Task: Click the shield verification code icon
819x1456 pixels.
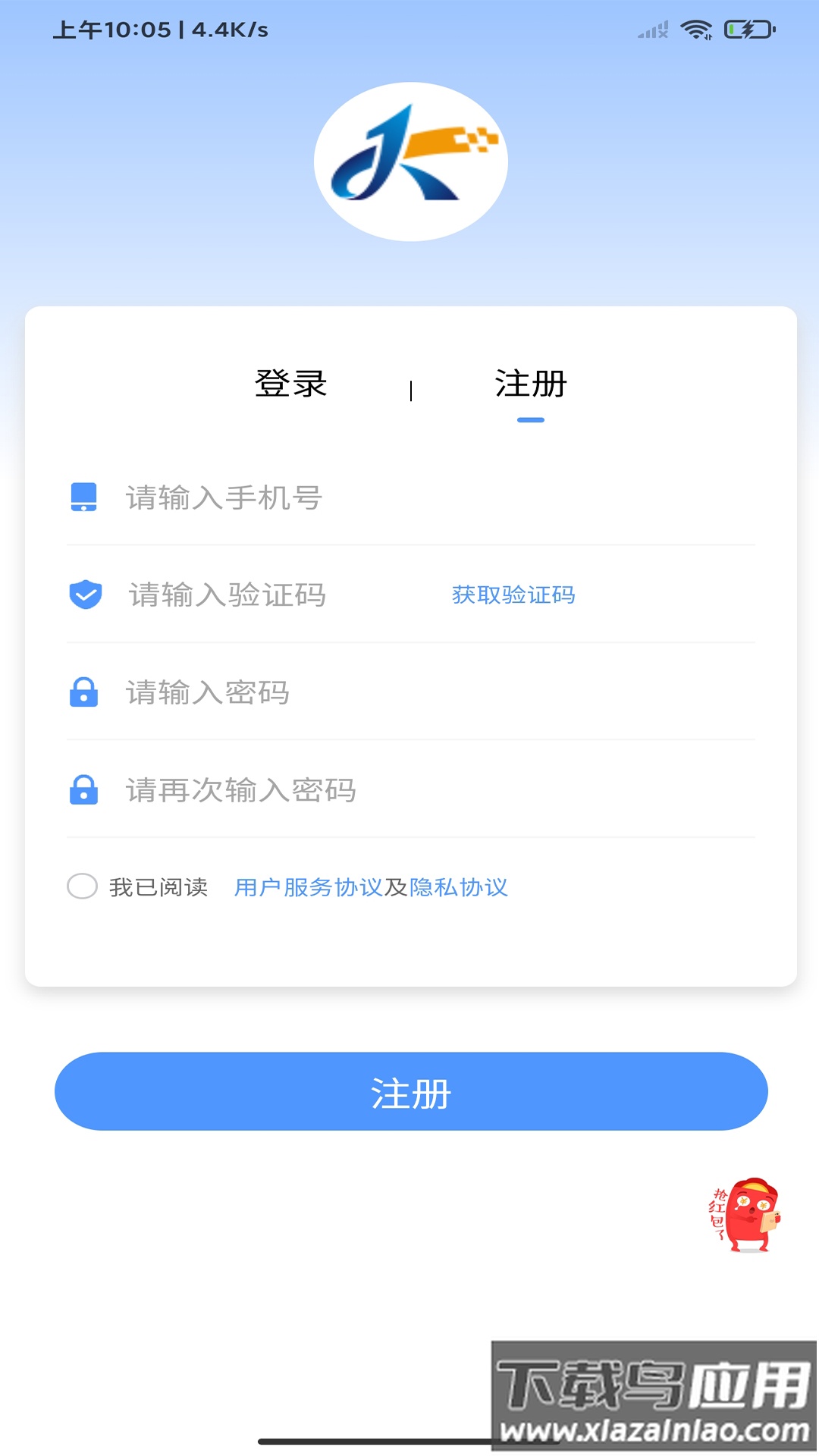Action: (84, 595)
